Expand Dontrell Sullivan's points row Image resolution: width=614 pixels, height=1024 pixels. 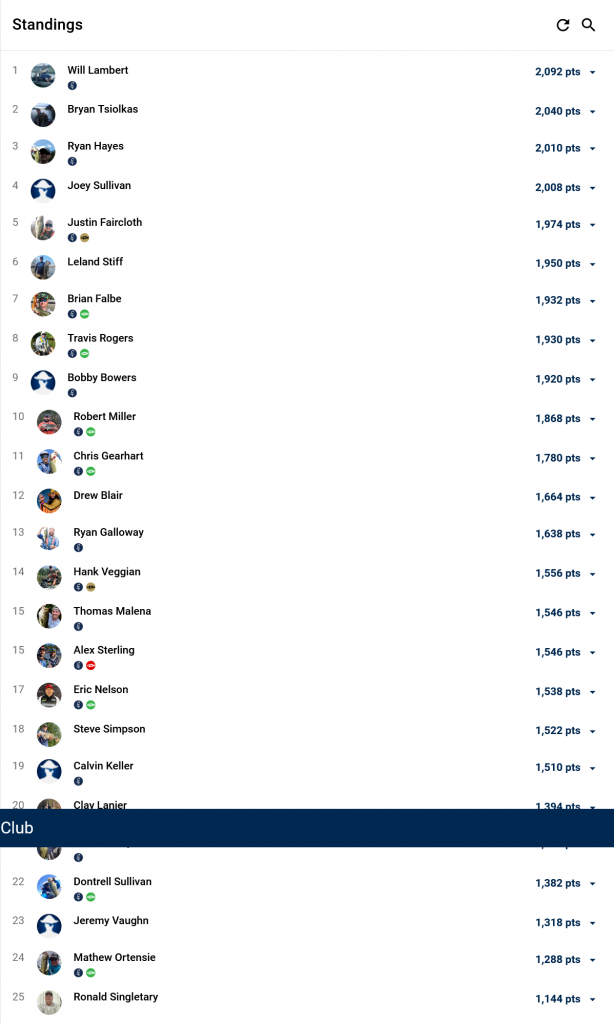coord(593,884)
